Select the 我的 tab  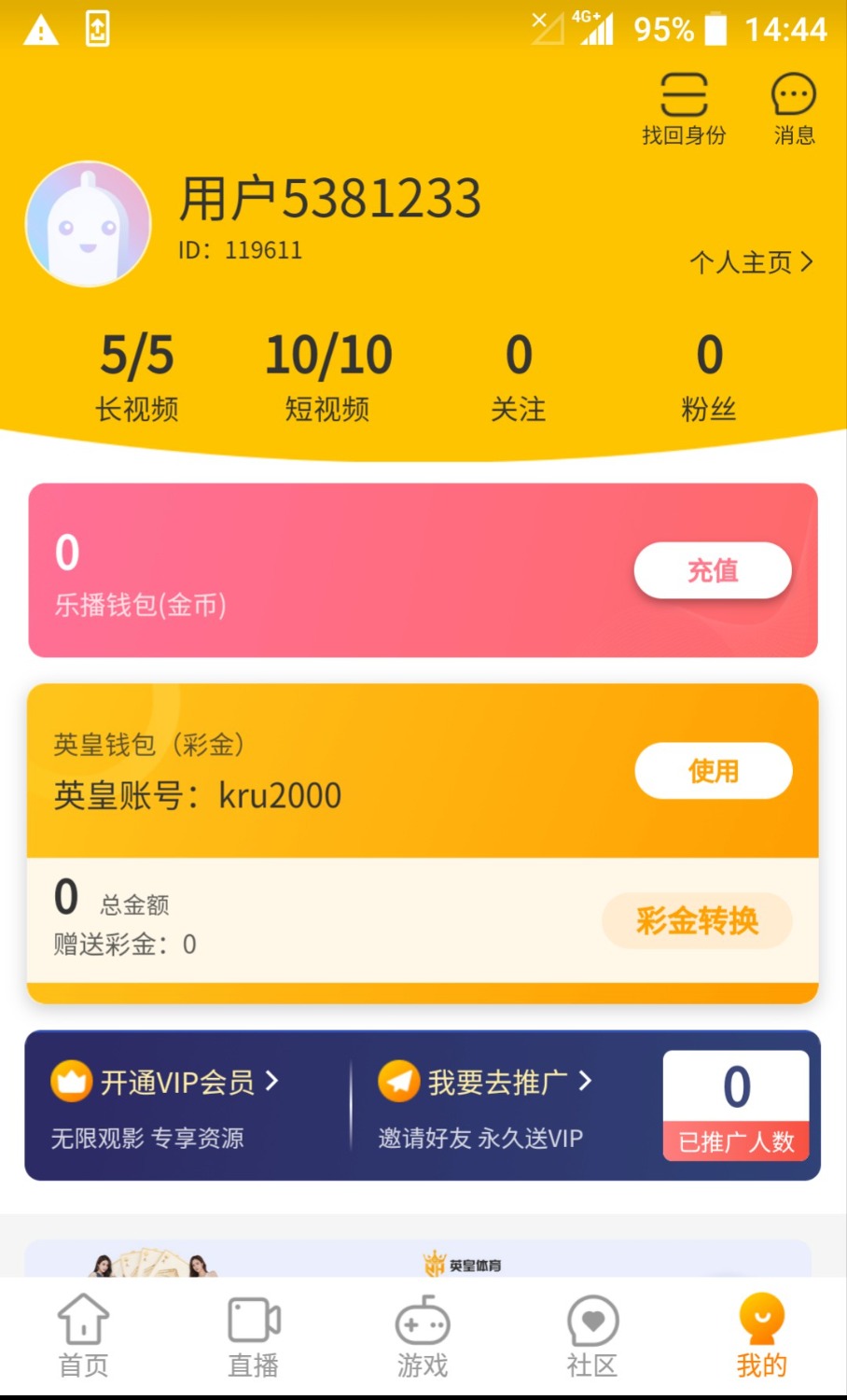761,1337
